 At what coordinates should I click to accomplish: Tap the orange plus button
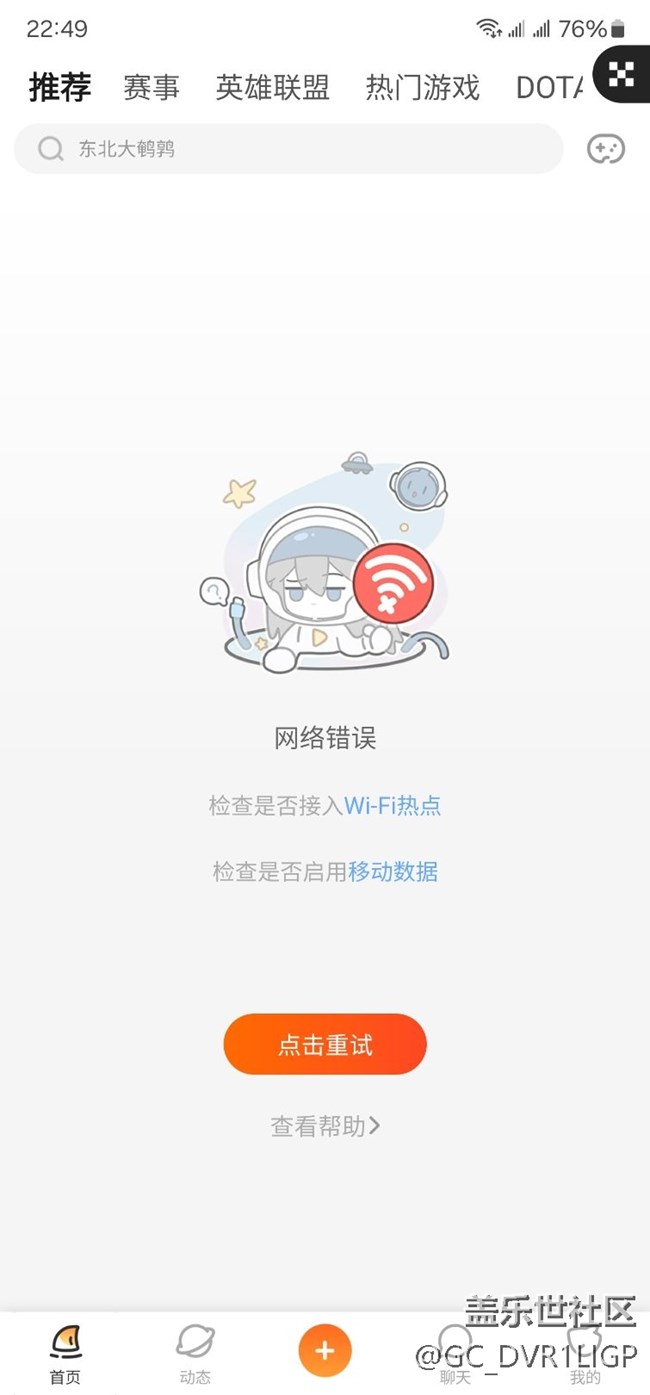[325, 1351]
